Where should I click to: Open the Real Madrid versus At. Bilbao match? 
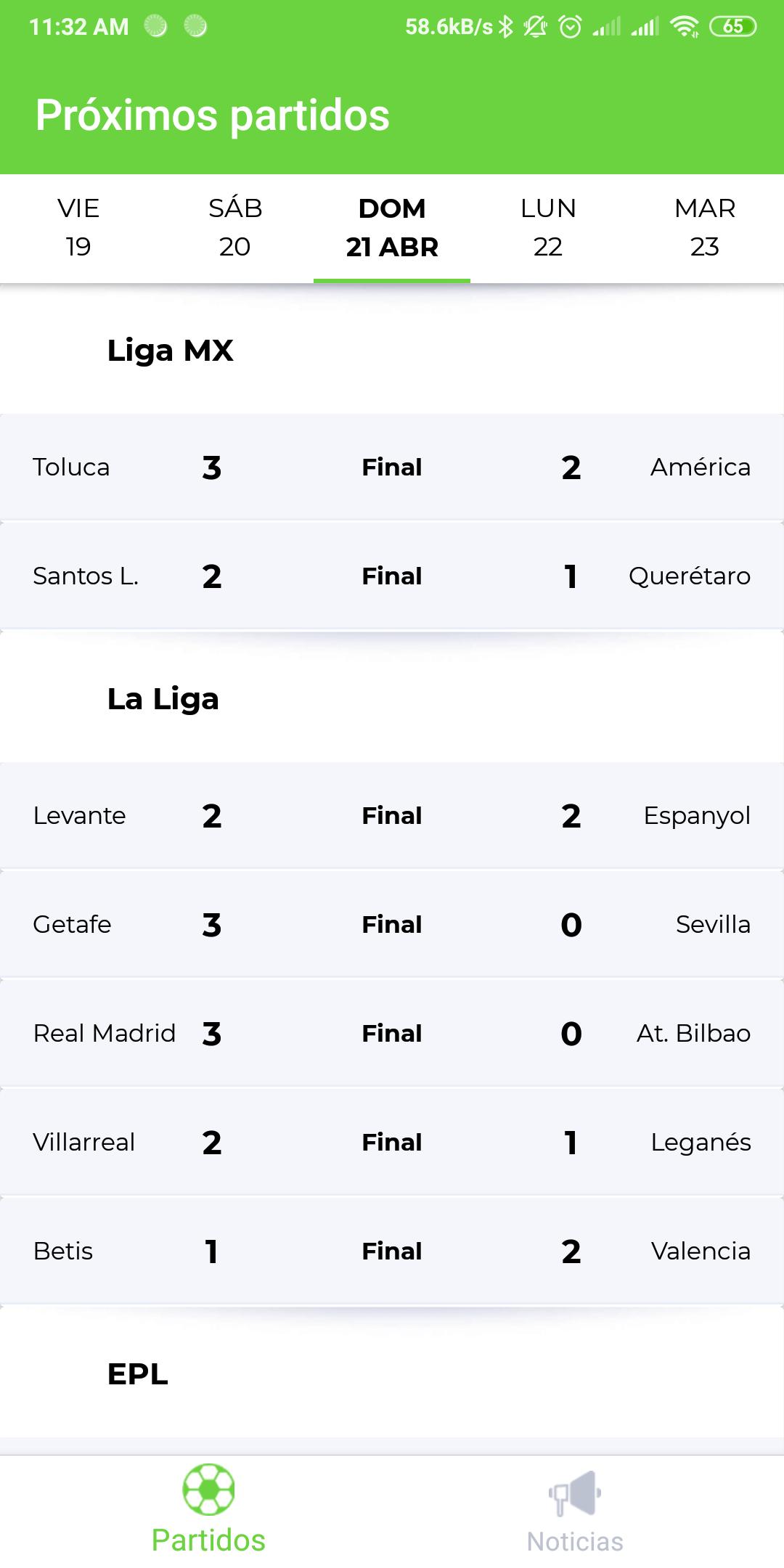pos(392,1033)
